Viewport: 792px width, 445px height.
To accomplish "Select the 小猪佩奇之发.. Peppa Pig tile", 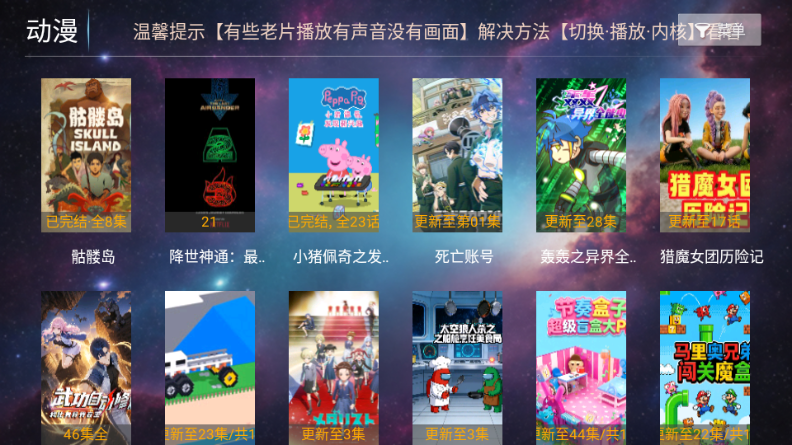I will click(x=334, y=155).
